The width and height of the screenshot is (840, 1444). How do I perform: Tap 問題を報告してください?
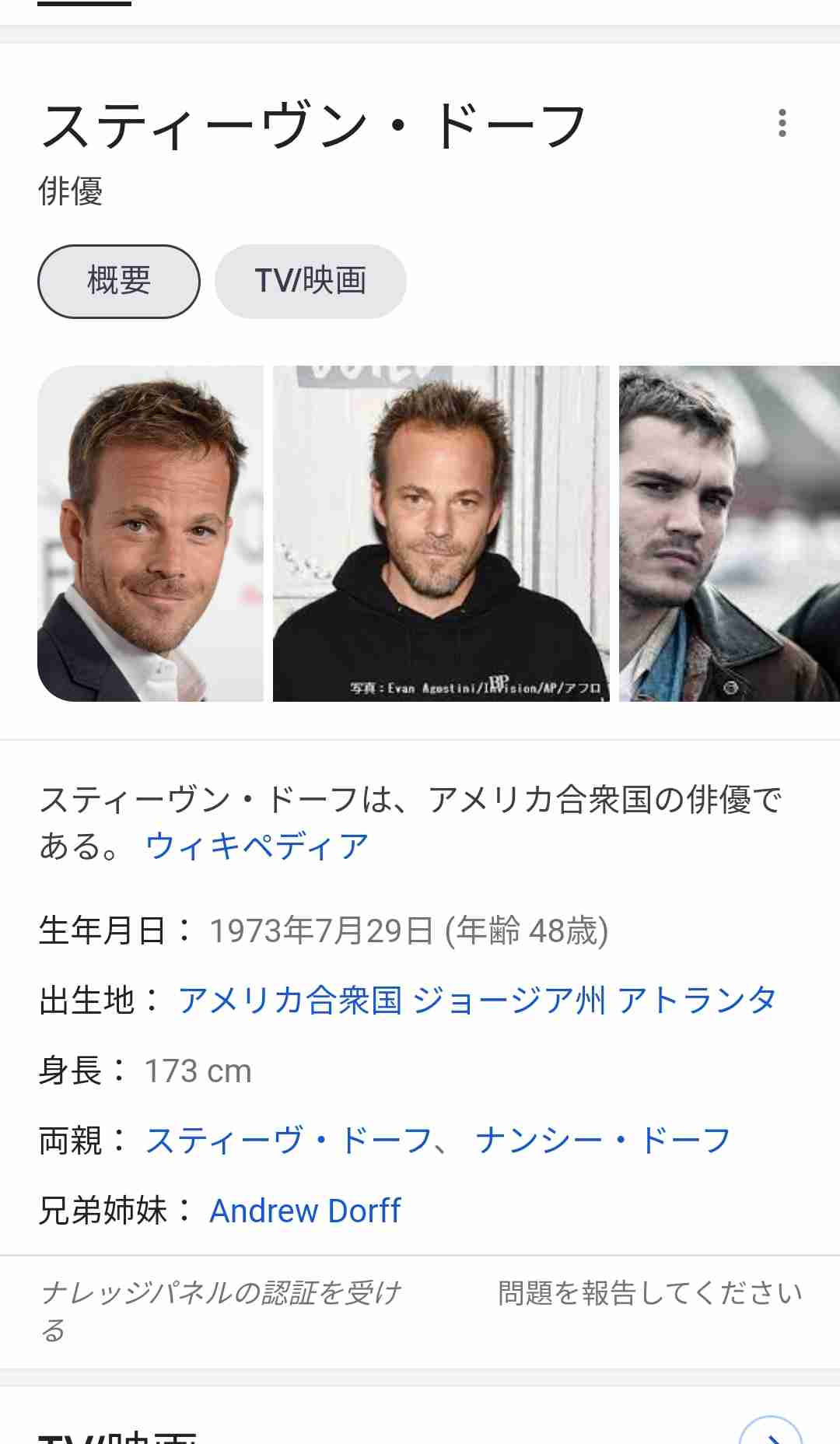[x=649, y=1293]
